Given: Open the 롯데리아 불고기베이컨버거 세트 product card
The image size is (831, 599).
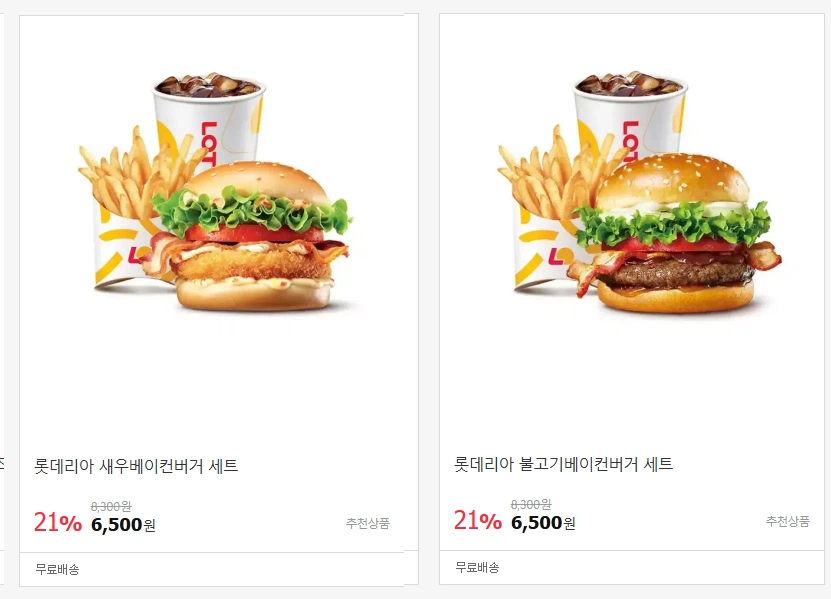Looking at the screenshot, I should pyautogui.click(x=564, y=464).
